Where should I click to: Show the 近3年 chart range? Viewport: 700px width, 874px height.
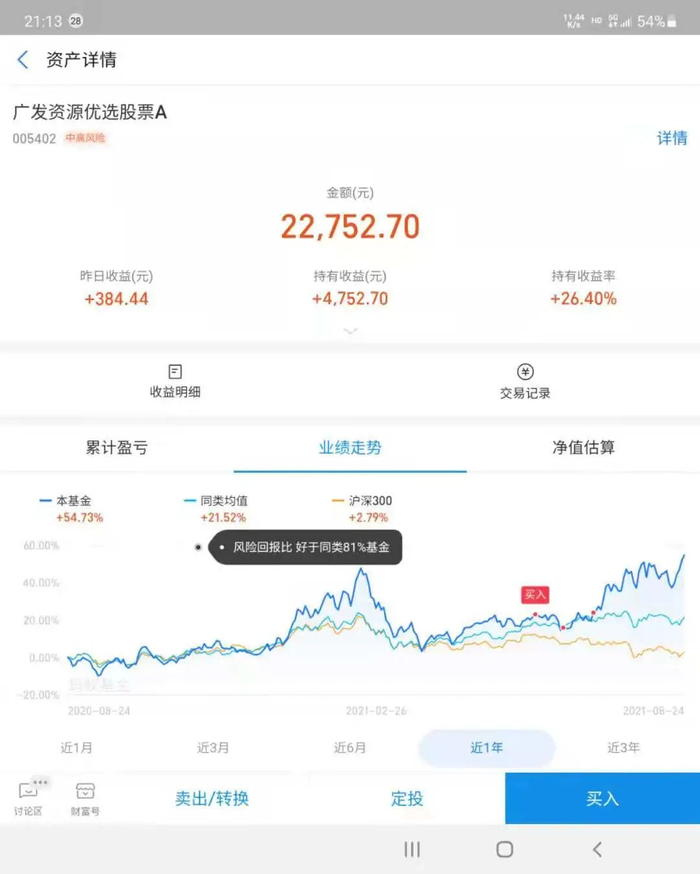(623, 748)
